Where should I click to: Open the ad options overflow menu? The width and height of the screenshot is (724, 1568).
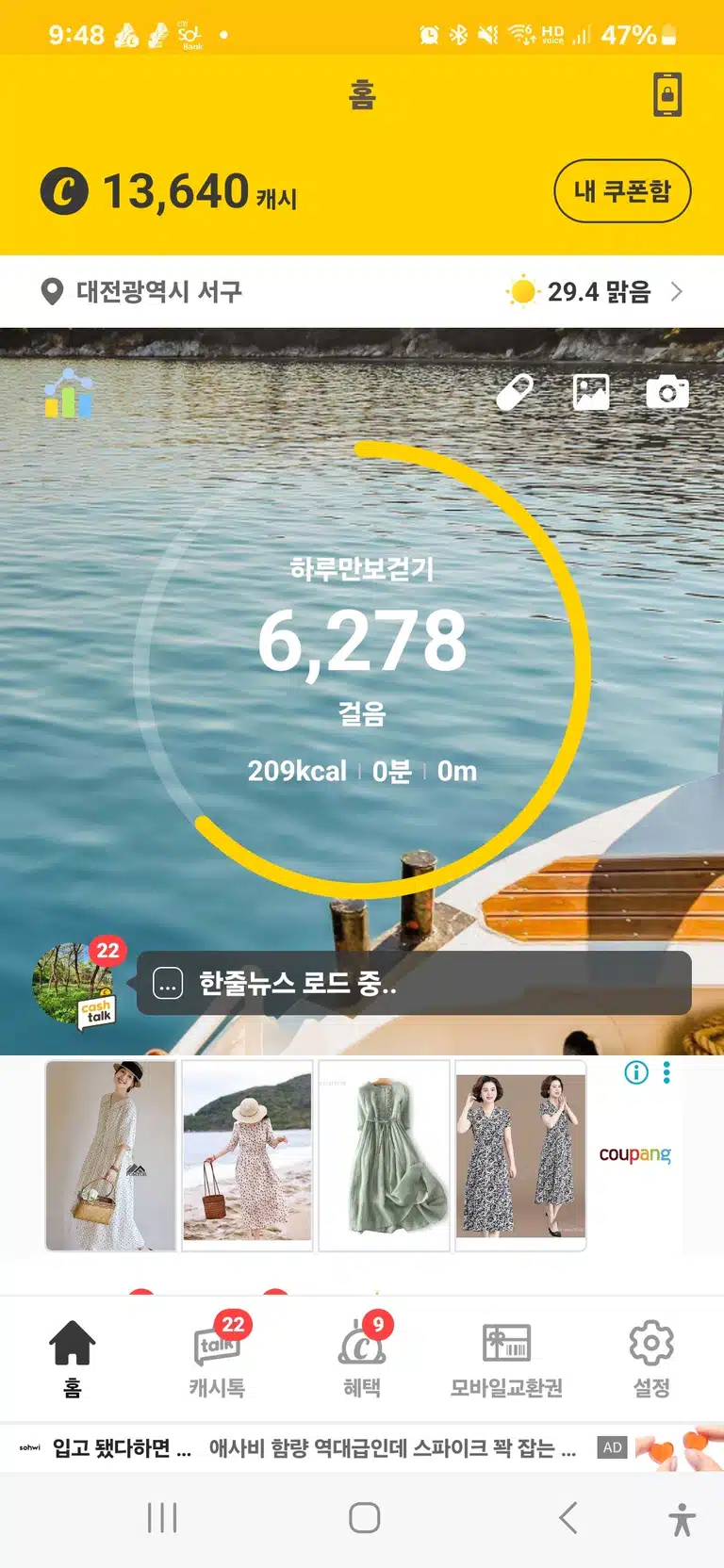pos(666,1072)
